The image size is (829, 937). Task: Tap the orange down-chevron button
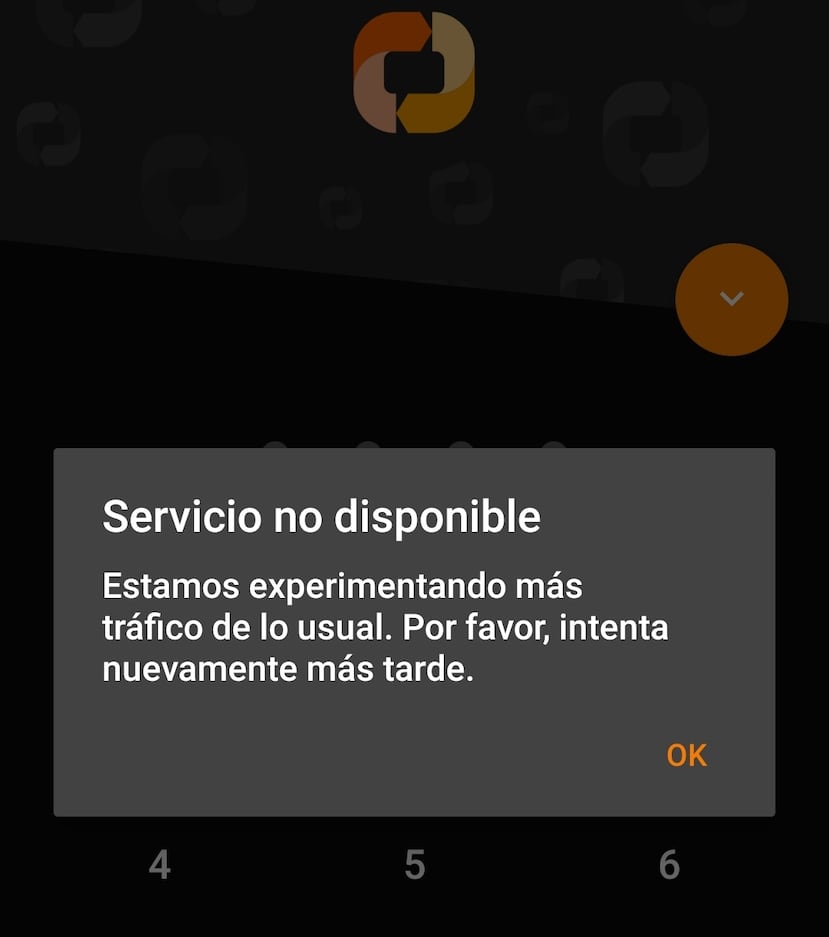tap(731, 299)
